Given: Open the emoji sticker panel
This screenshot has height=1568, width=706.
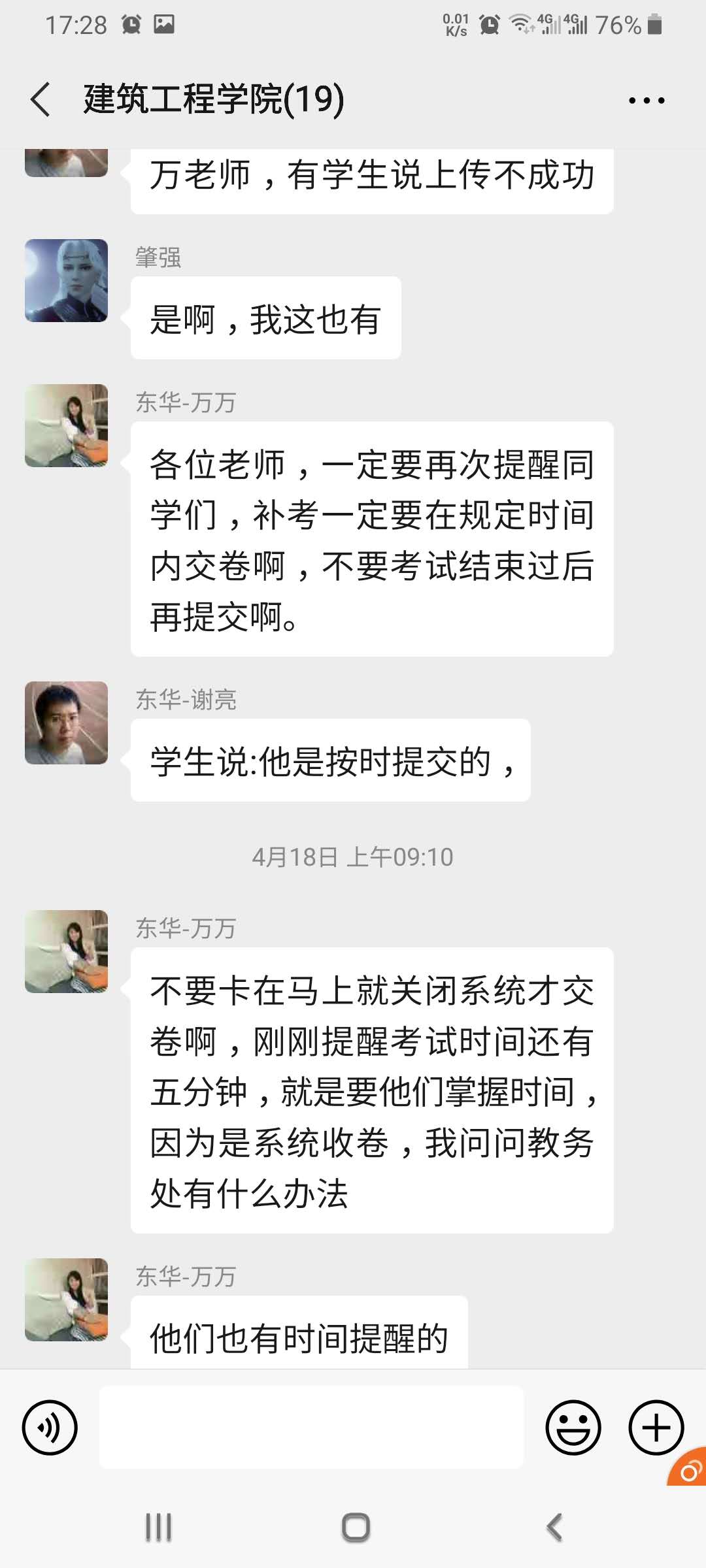Looking at the screenshot, I should point(573,1428).
